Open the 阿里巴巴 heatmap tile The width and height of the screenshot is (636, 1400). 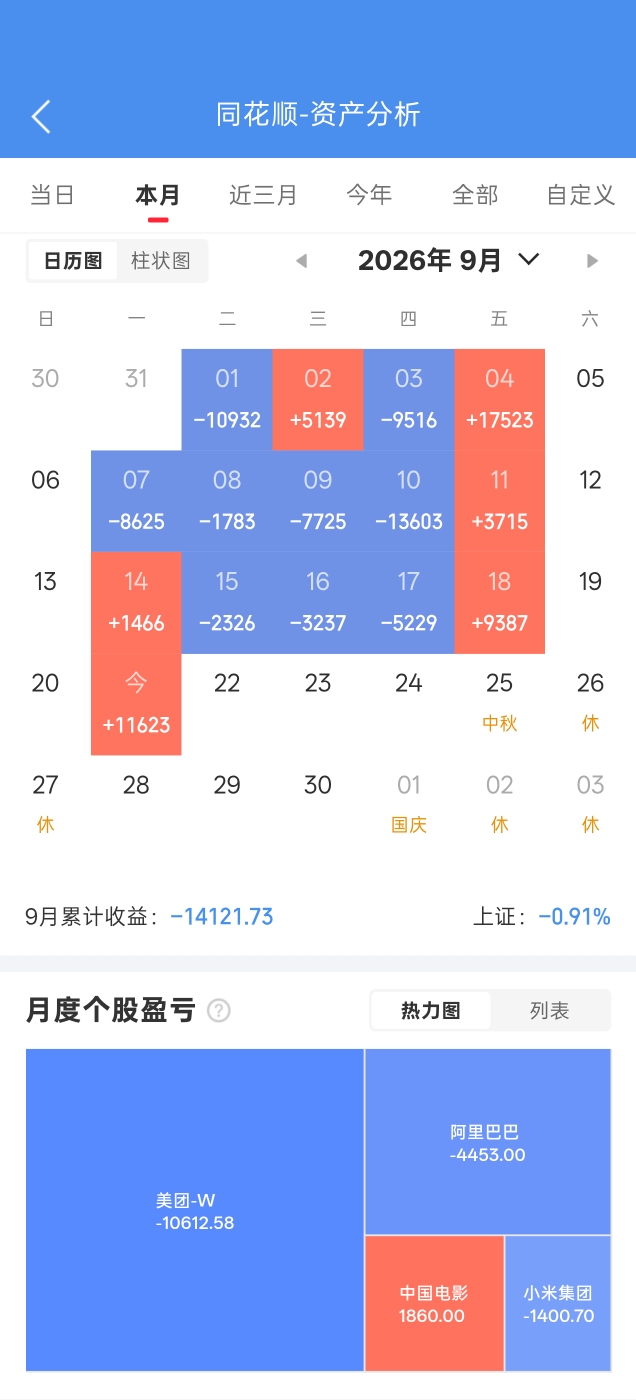(488, 1142)
